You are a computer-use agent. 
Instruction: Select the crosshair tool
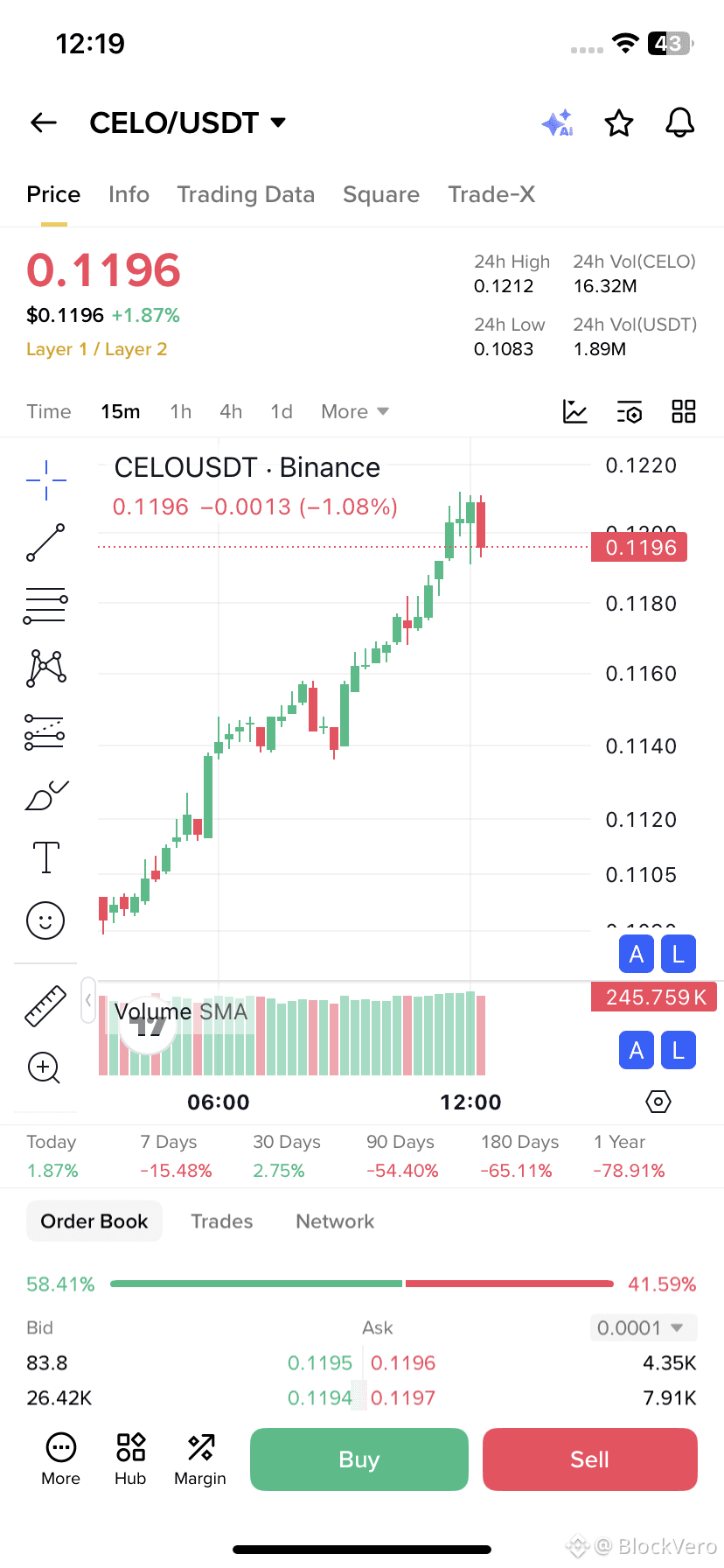45,479
